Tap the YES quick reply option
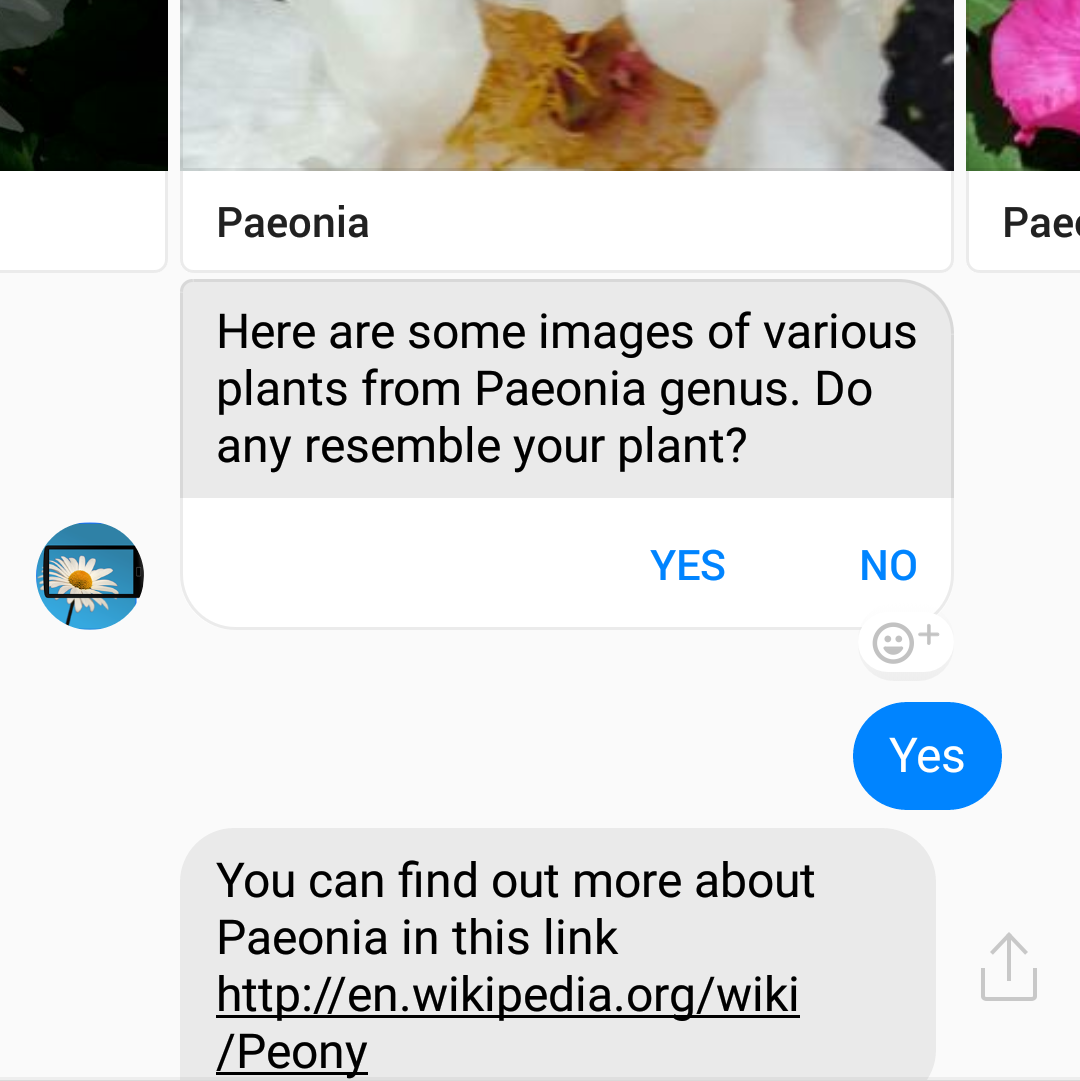Image resolution: width=1080 pixels, height=1081 pixels. tap(687, 565)
